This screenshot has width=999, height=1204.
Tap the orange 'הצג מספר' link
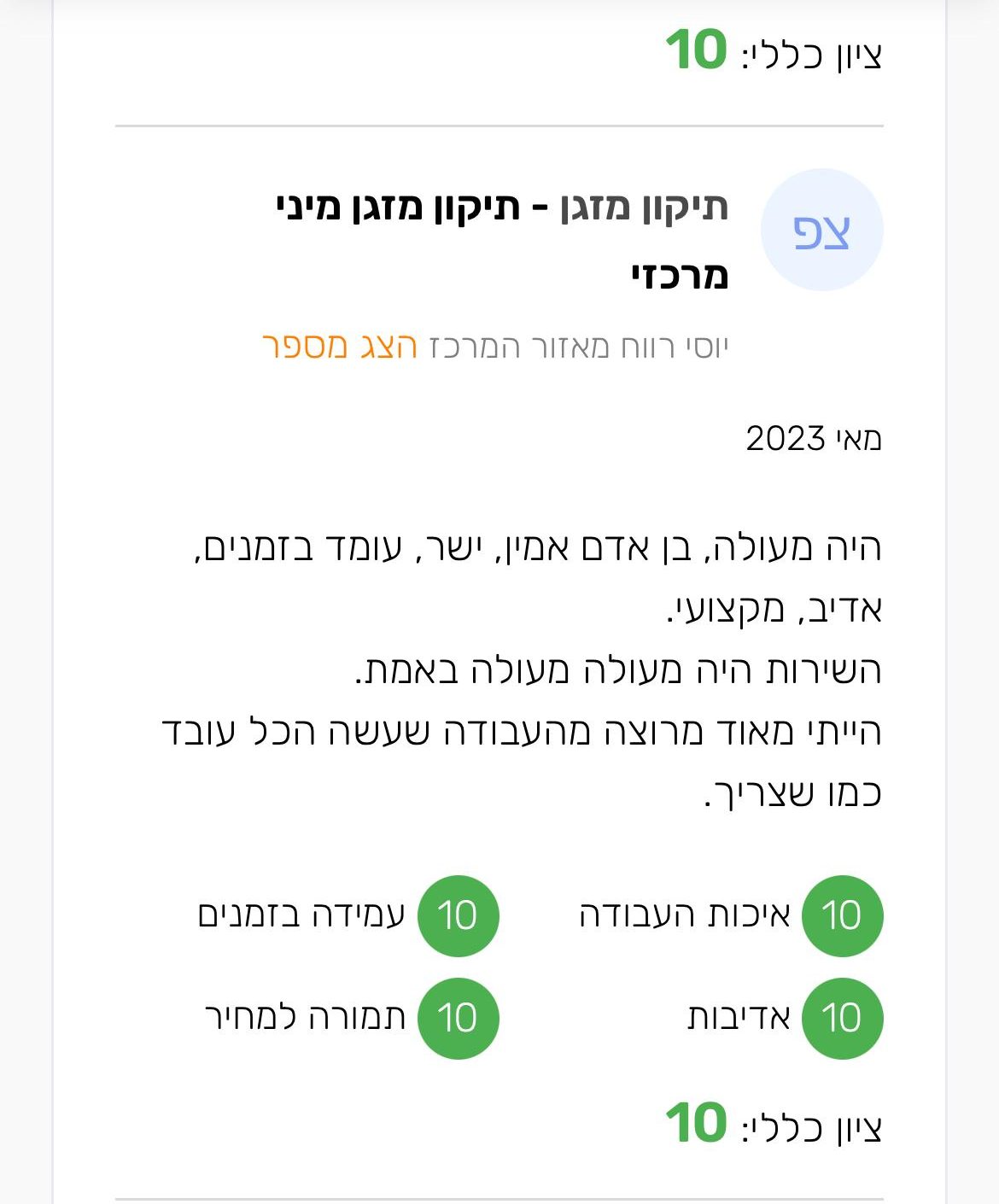(340, 347)
